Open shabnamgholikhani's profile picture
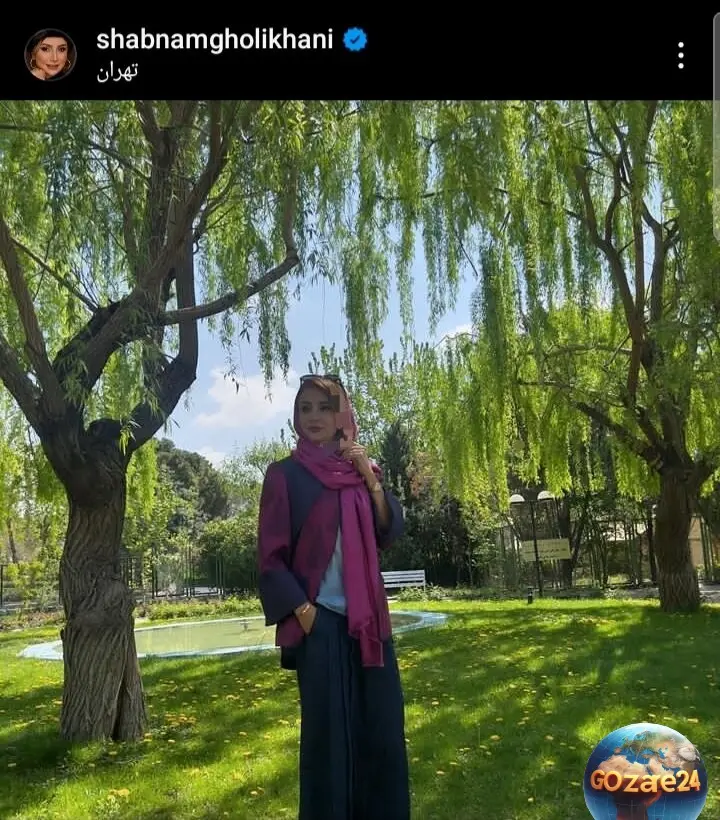Screen dimensions: 720x820 pyautogui.click(x=50, y=54)
